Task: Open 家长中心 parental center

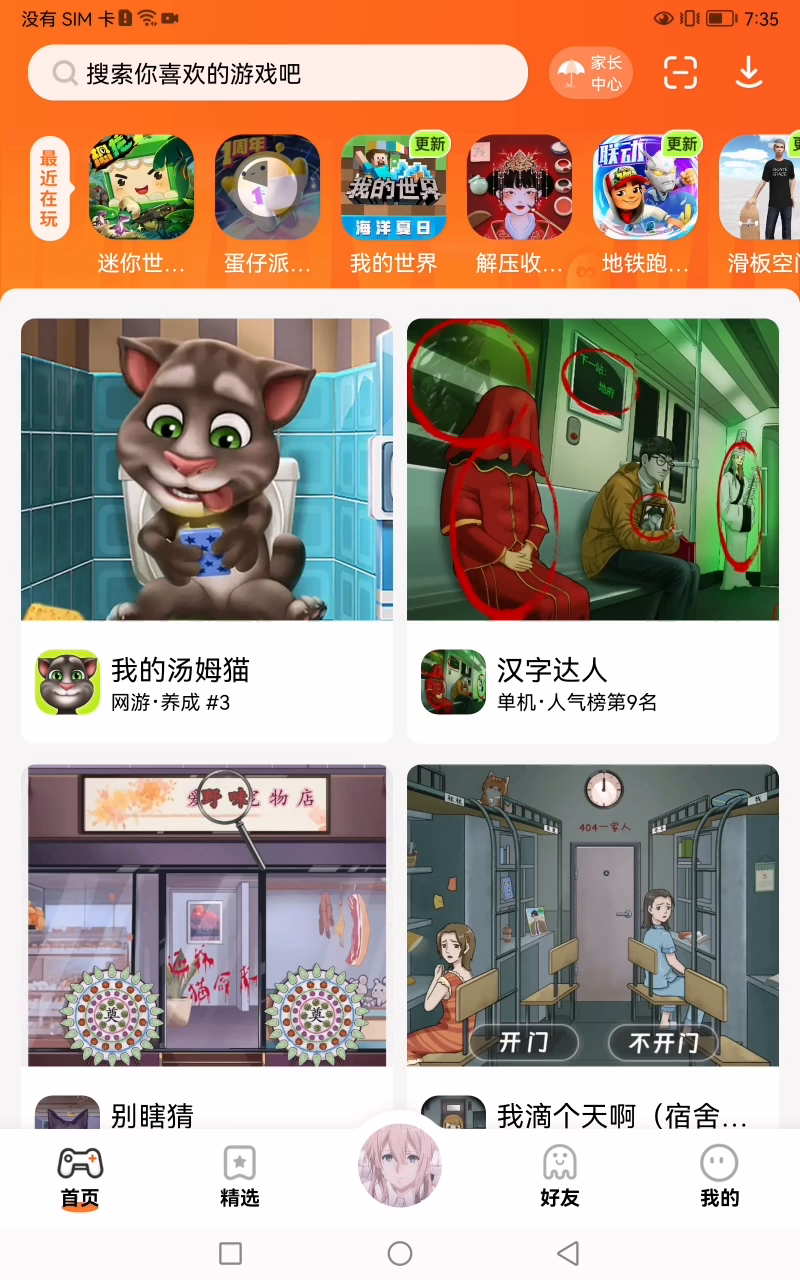Action: 590,73
